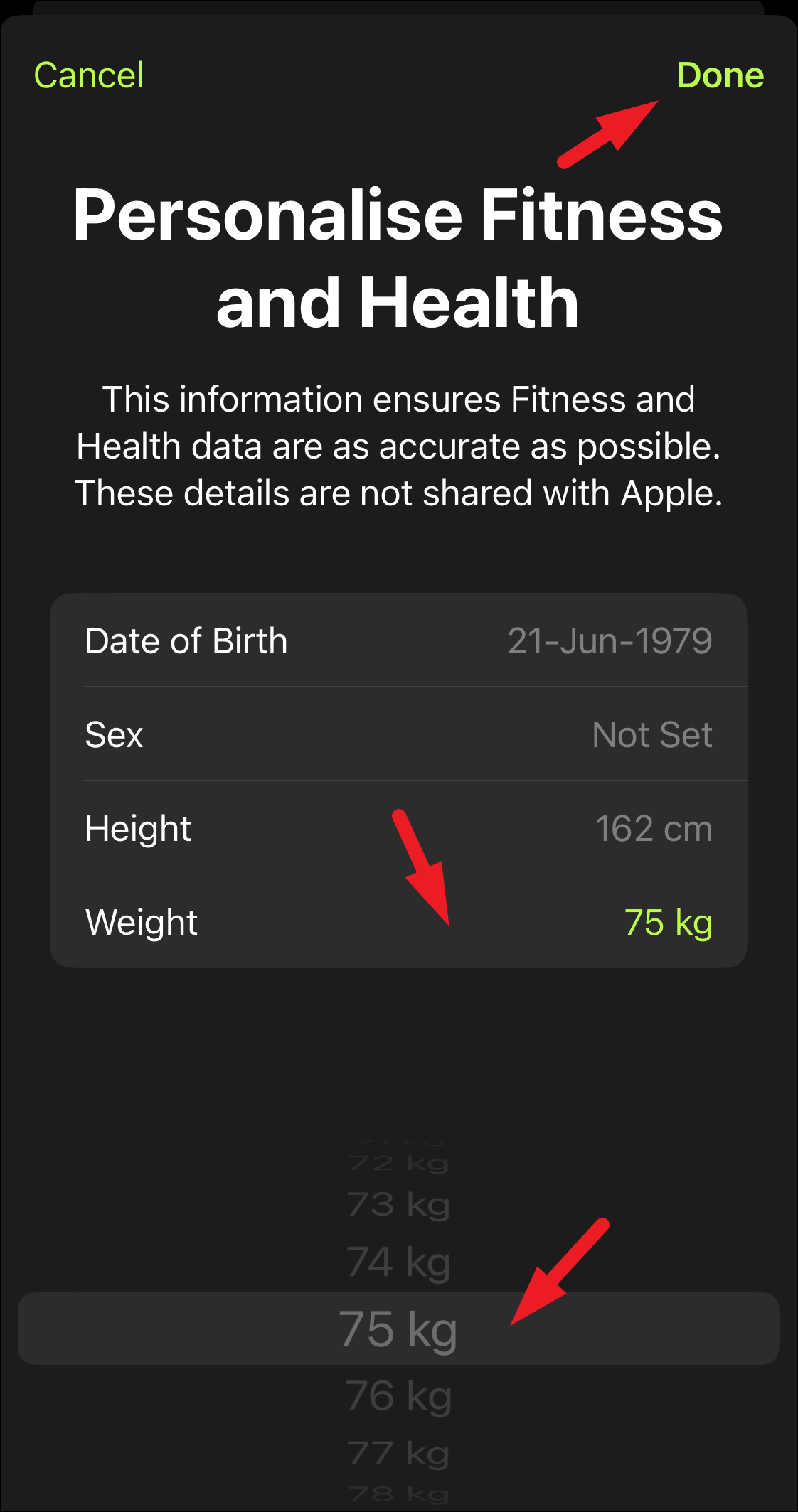This screenshot has width=798, height=1512.
Task: Tap Cancel to discard changes
Action: [89, 75]
